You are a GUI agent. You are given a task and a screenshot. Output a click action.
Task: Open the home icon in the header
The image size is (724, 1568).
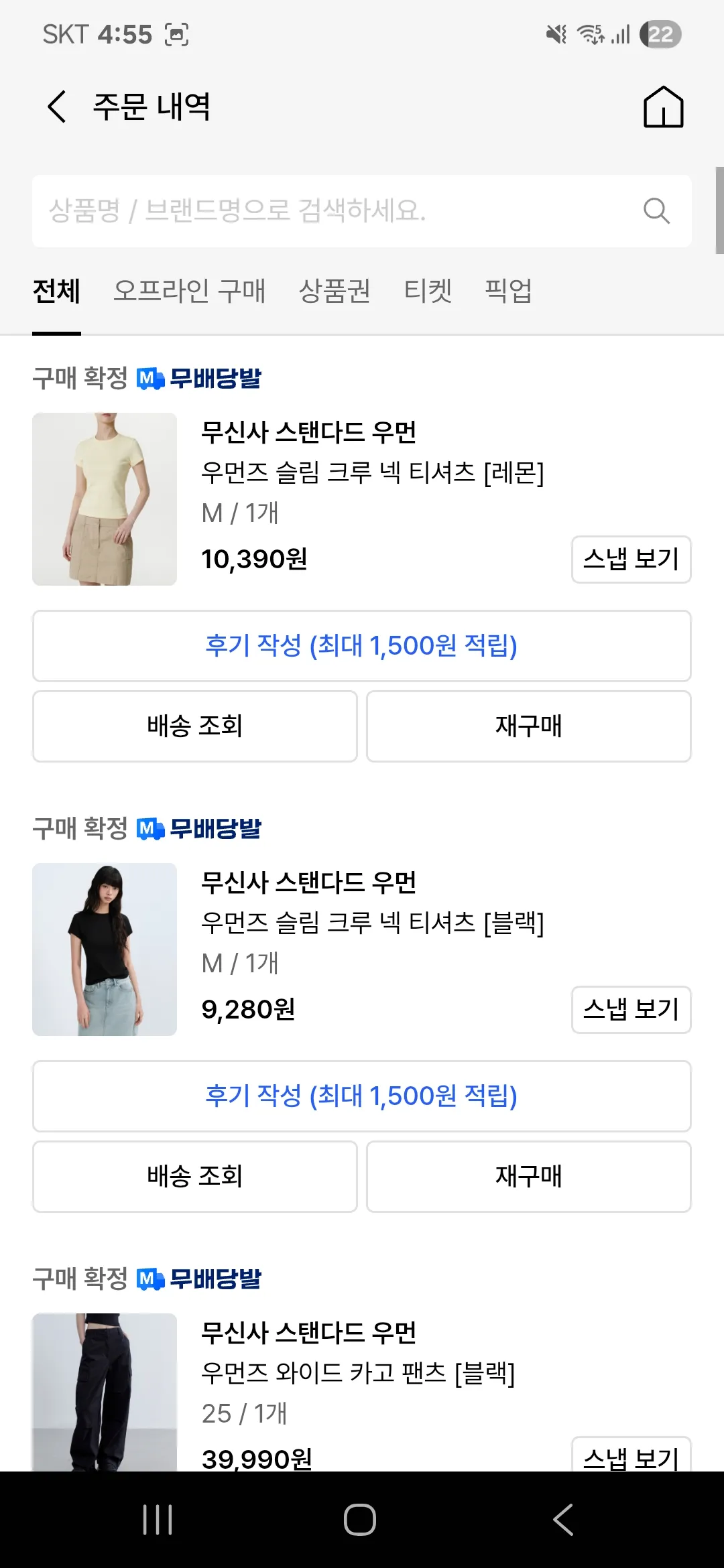pyautogui.click(x=663, y=107)
